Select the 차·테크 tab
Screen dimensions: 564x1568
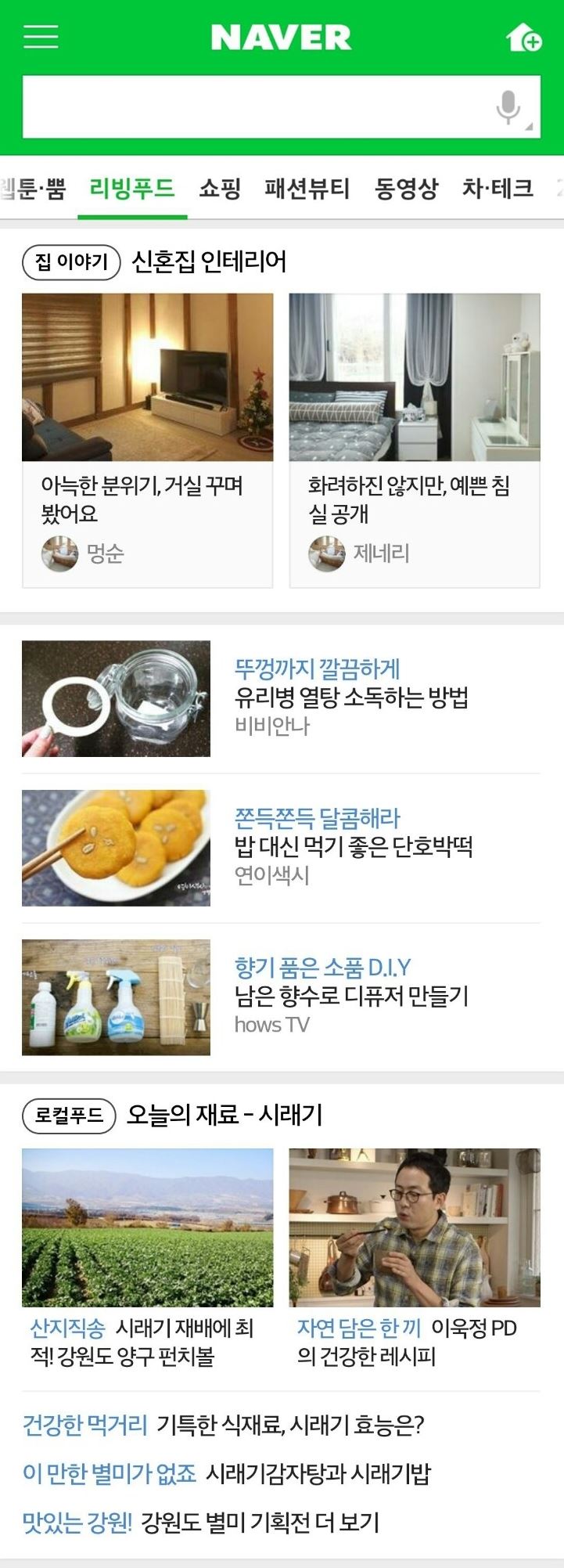[498, 189]
